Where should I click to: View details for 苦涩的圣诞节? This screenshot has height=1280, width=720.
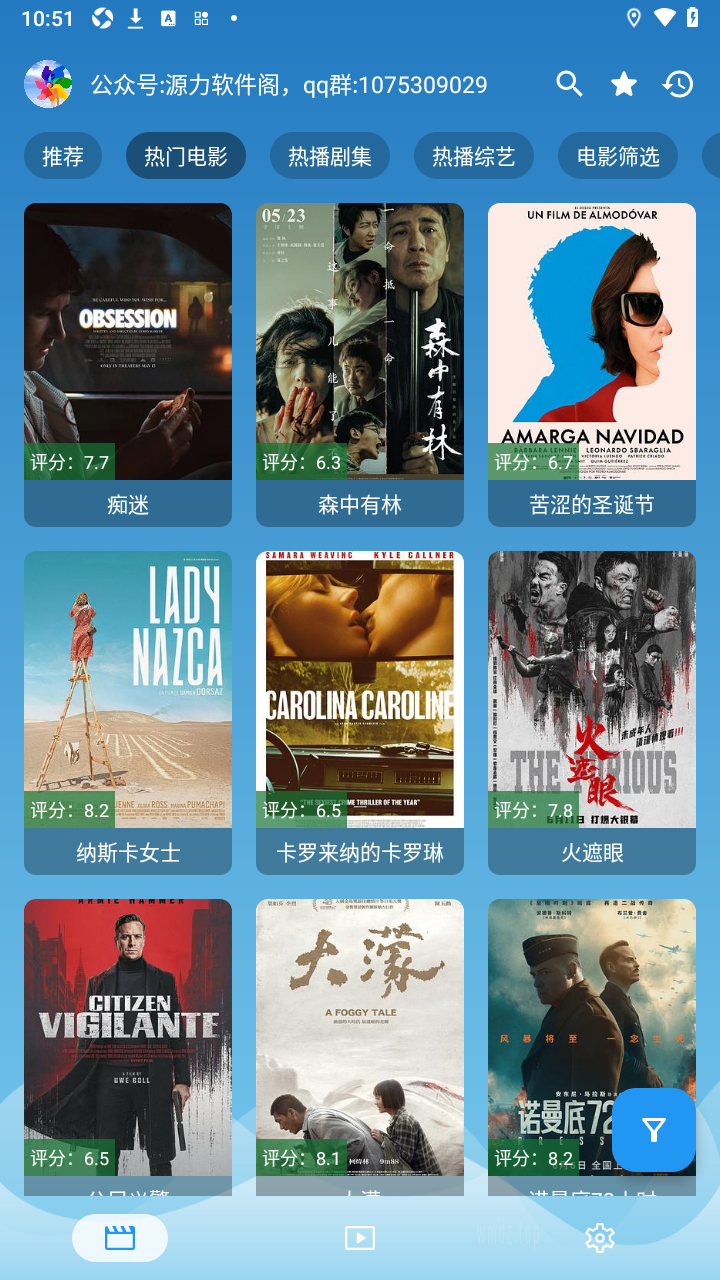click(592, 365)
